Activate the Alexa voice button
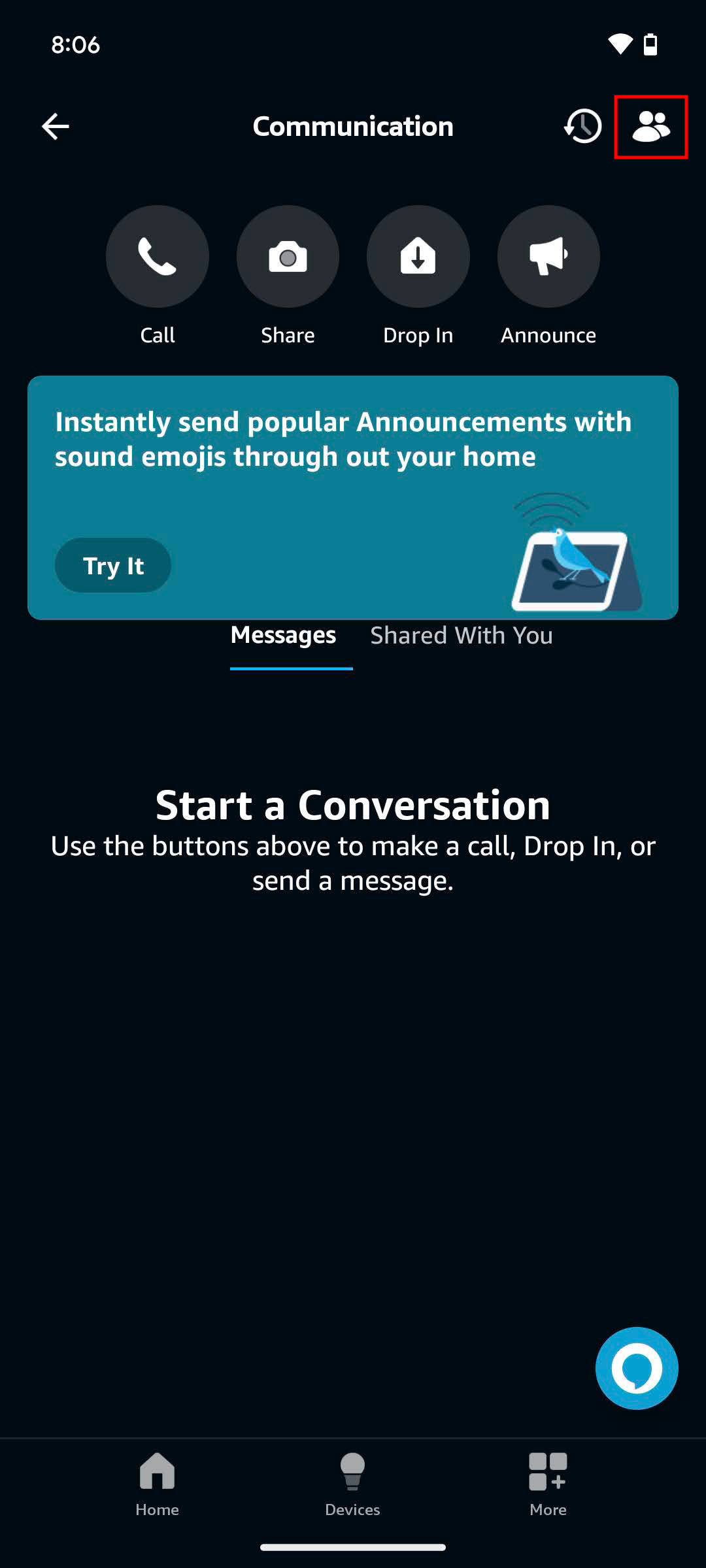706x1568 pixels. click(637, 1367)
